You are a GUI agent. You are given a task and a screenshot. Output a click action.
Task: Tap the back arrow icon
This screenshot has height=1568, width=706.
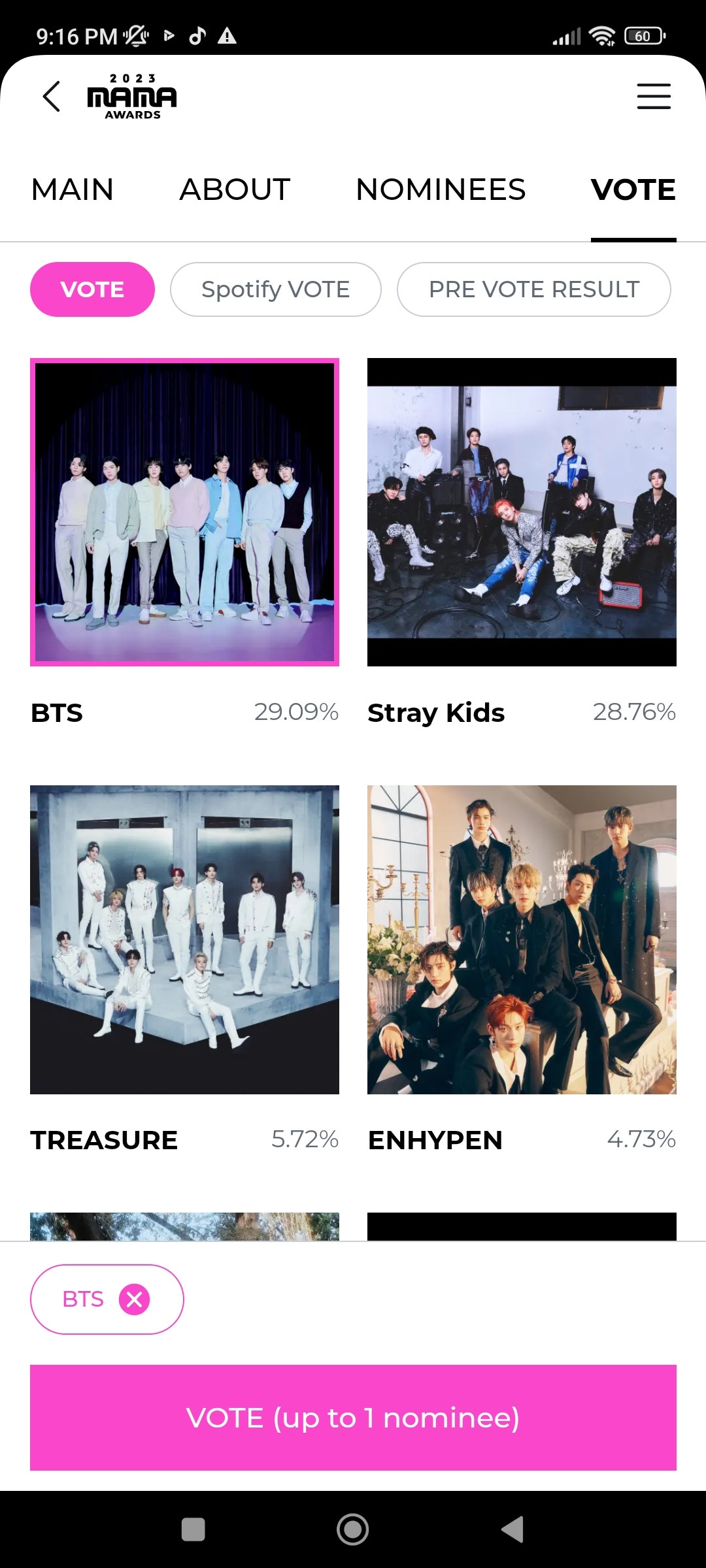pos(51,96)
